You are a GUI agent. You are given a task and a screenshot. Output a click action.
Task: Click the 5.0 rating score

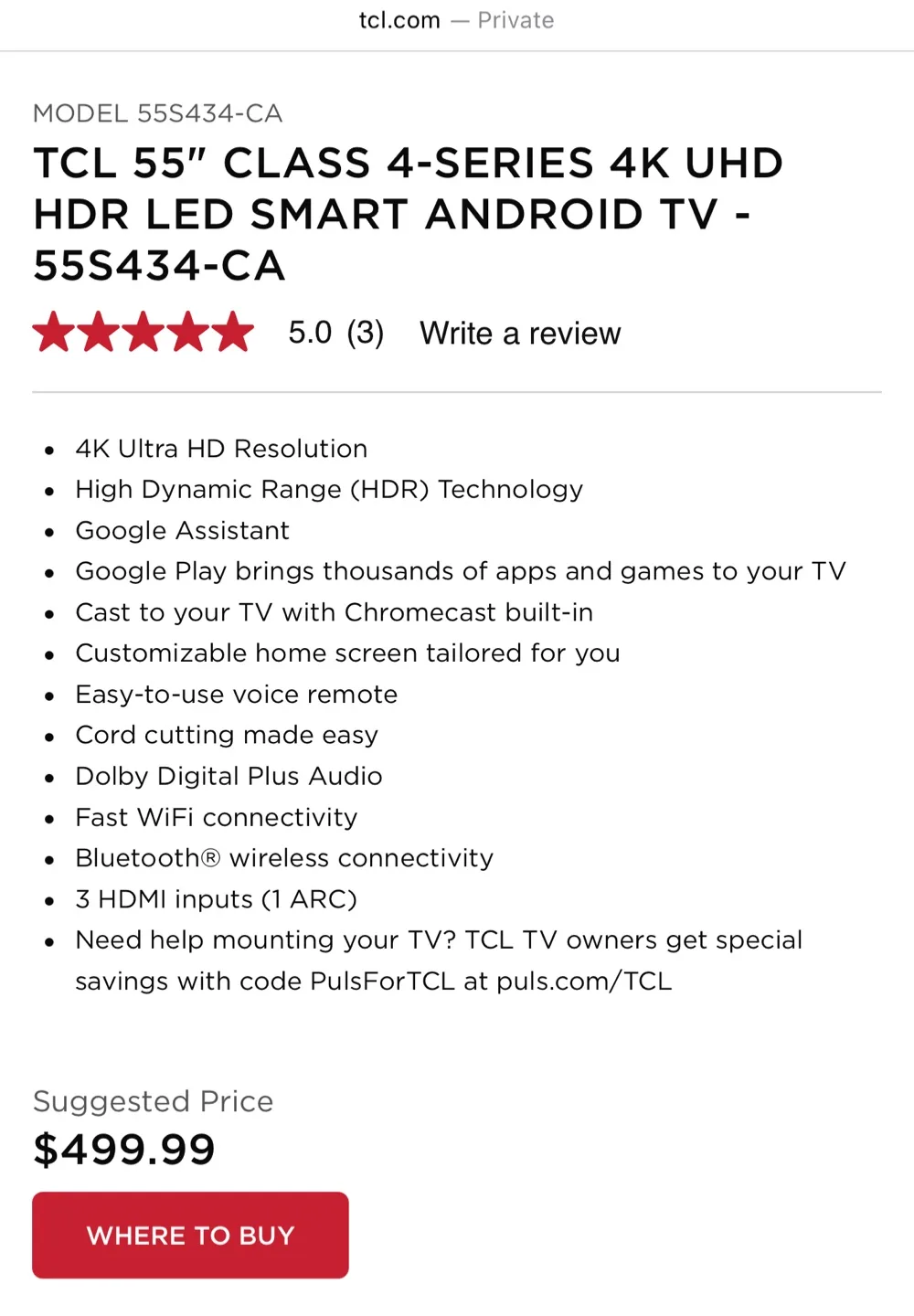coord(309,333)
